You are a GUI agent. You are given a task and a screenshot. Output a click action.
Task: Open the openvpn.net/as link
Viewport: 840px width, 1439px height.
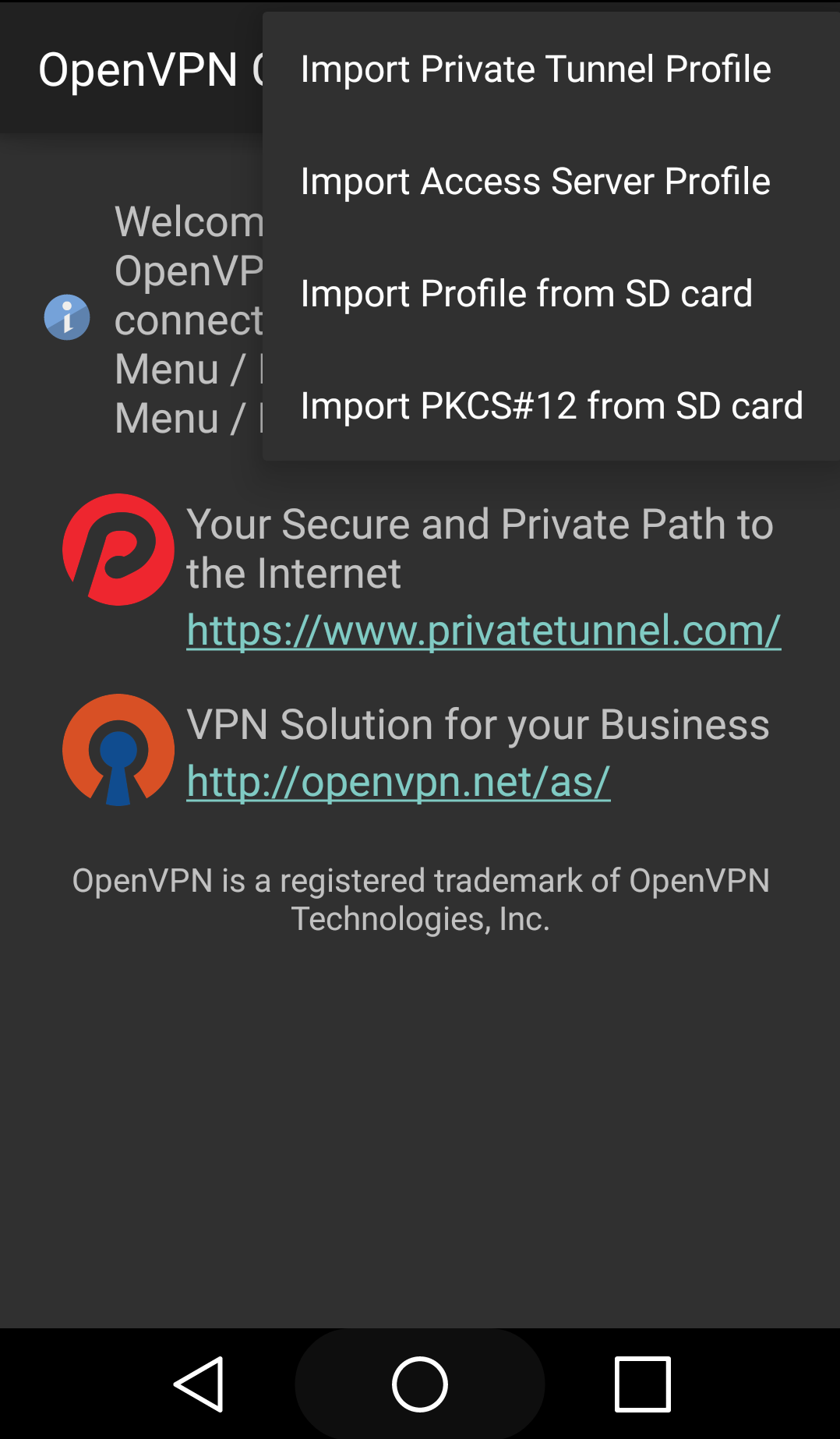tap(398, 781)
